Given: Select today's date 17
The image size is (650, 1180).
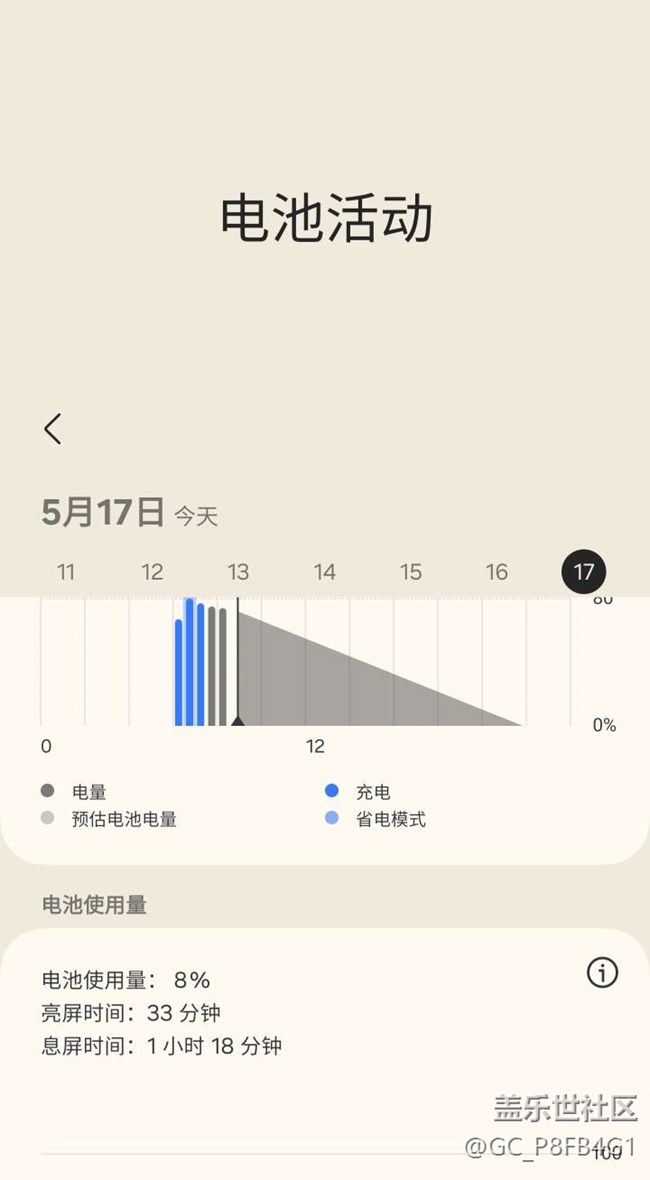Looking at the screenshot, I should [x=584, y=572].
